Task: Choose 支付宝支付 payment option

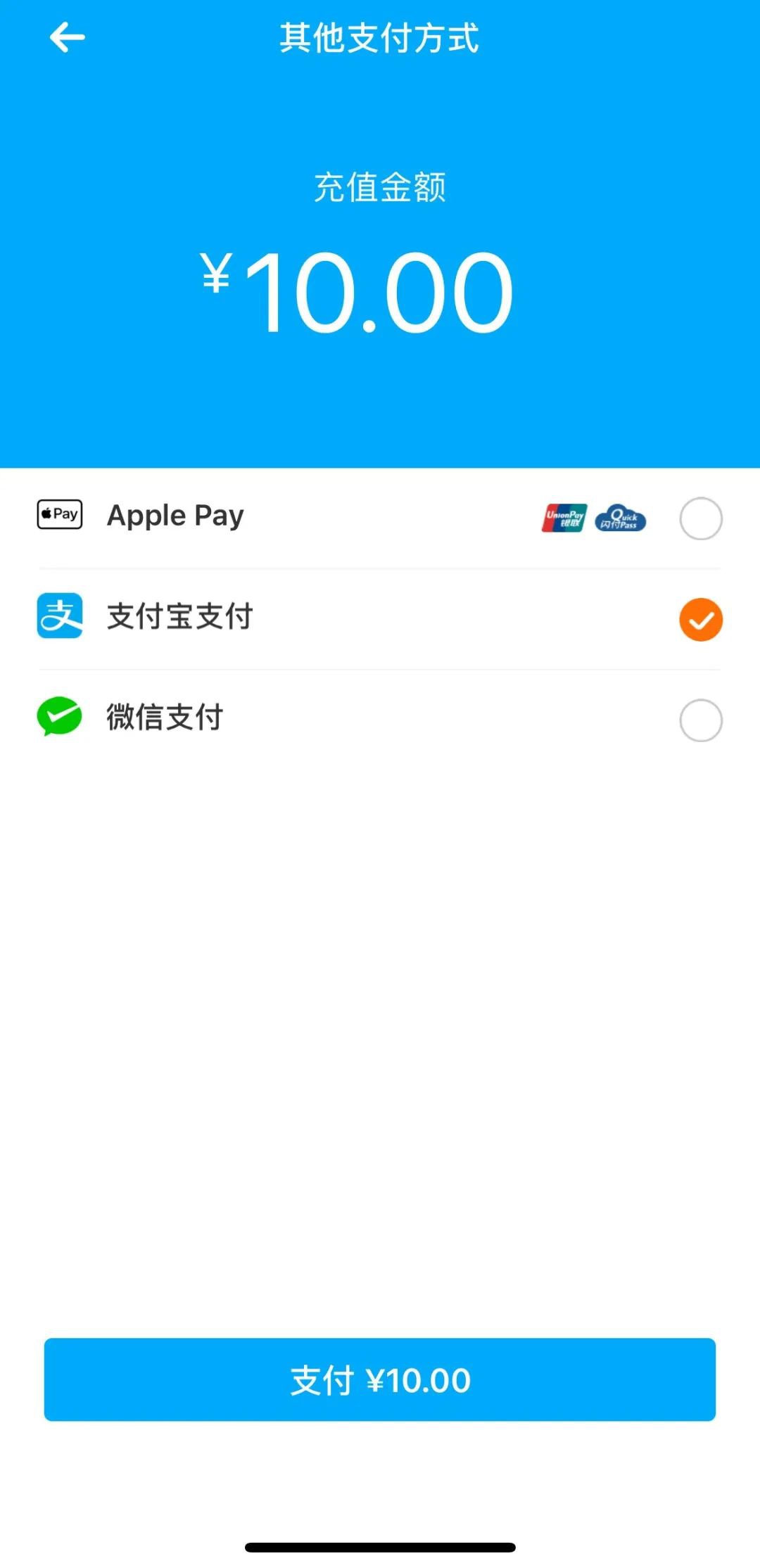Action: pos(700,620)
